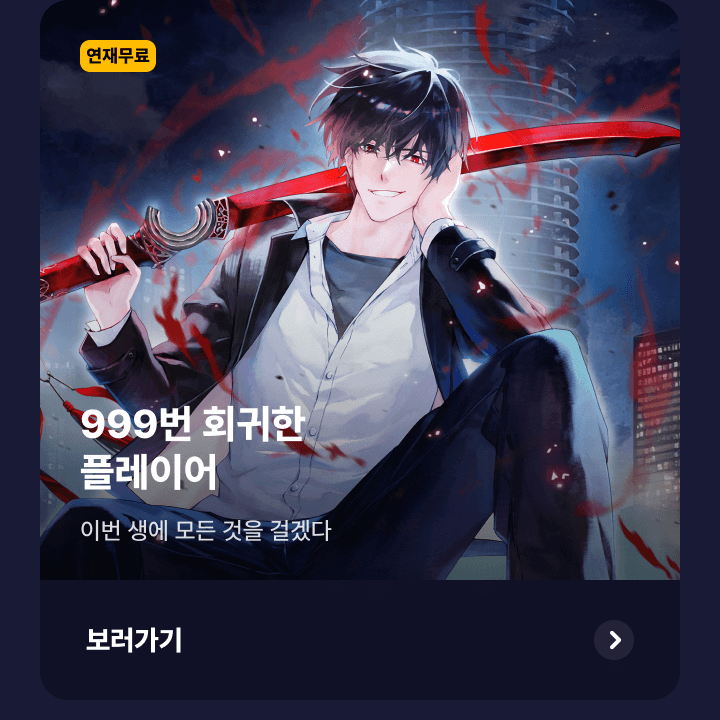This screenshot has width=720, height=720.
Task: Open the 999번 회귀한 플레이어 webtoon cover
Action: click(x=360, y=290)
